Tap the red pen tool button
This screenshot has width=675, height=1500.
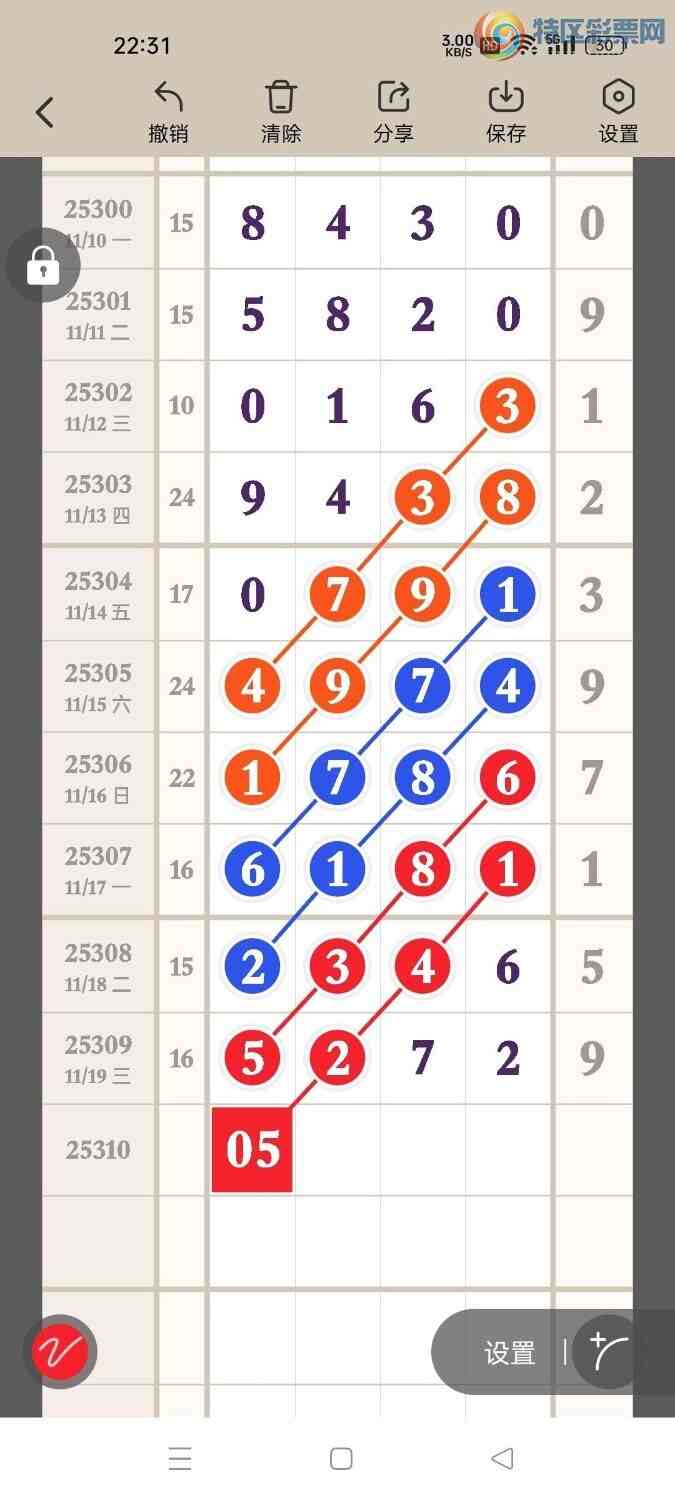pos(60,1352)
